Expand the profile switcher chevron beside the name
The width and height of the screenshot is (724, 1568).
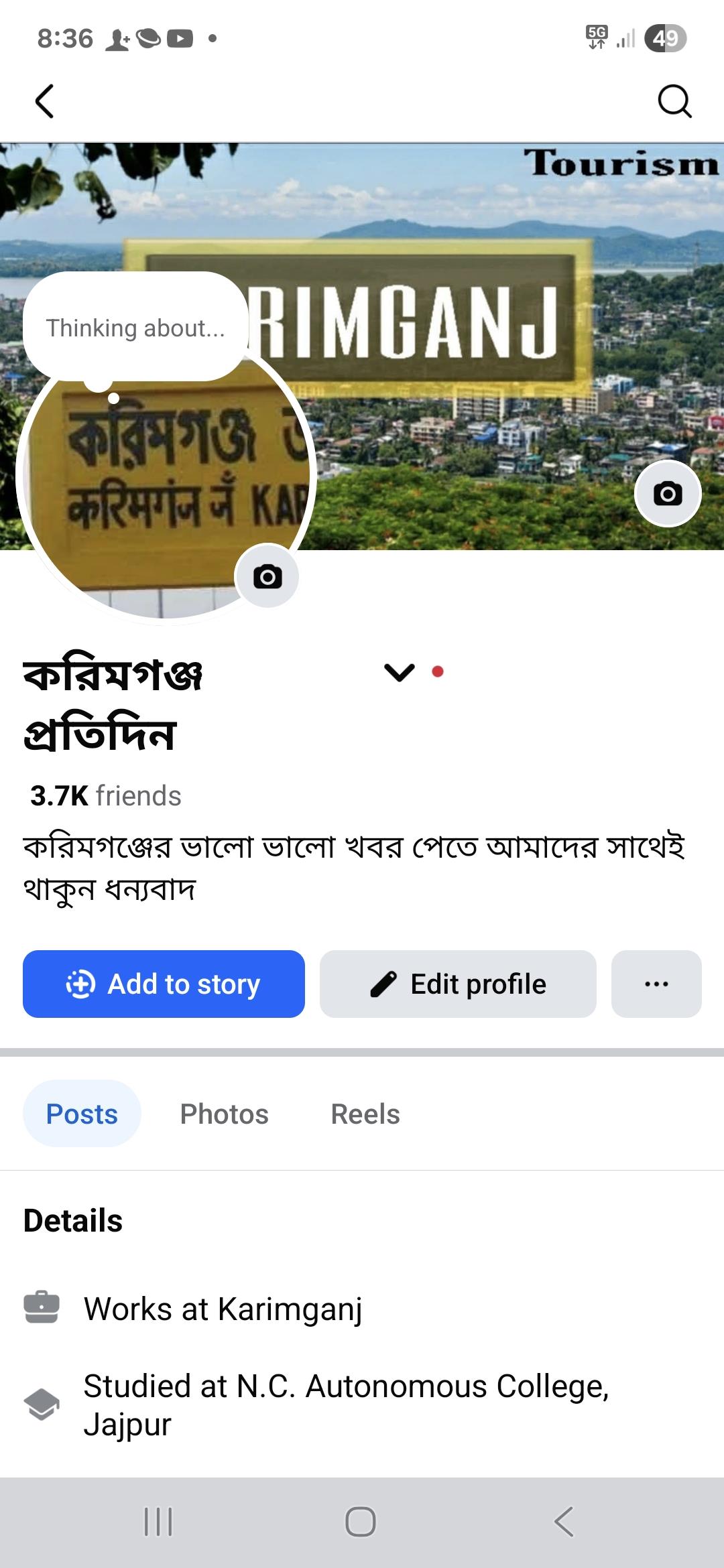[400, 671]
